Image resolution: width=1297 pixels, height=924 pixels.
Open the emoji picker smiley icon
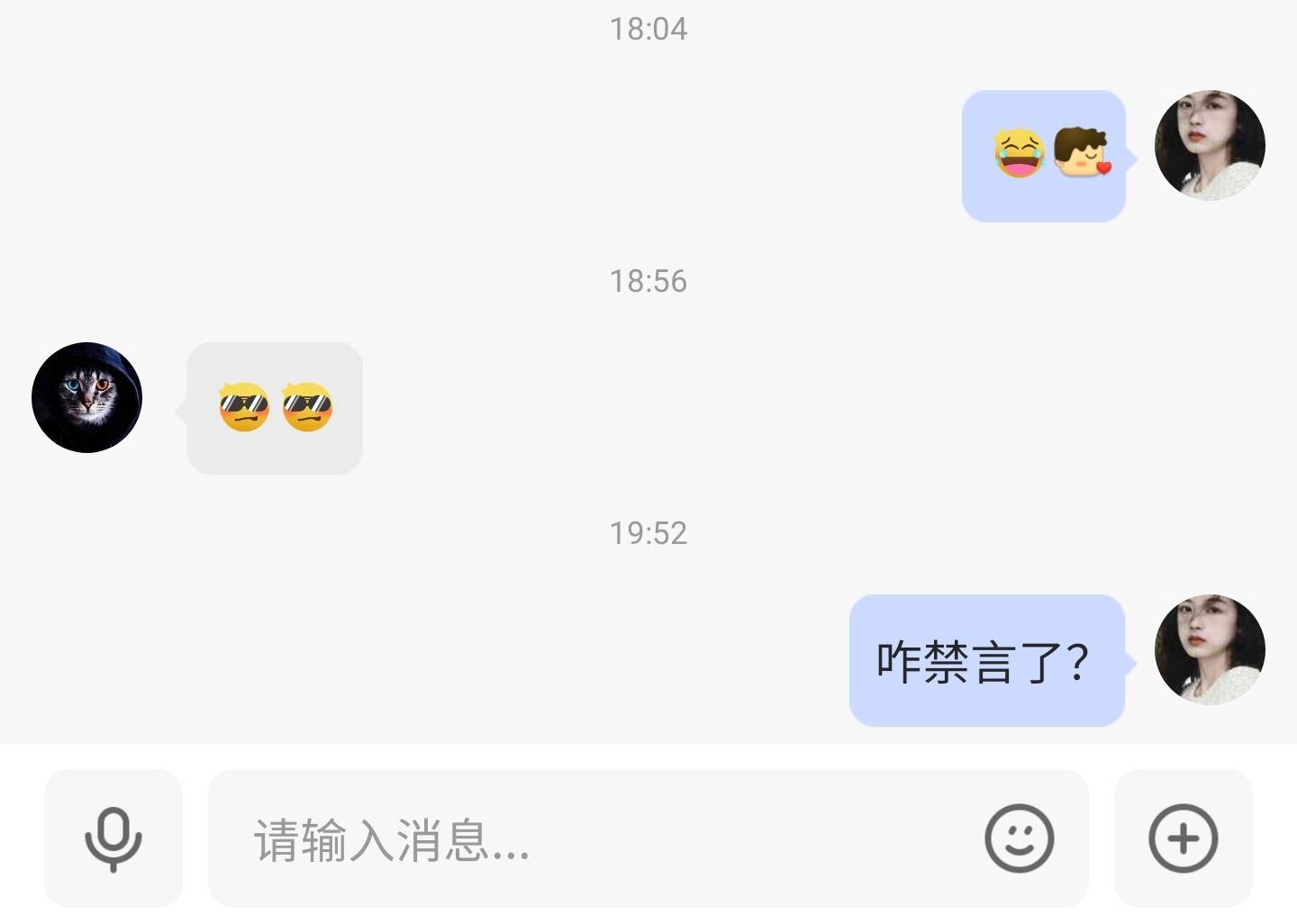pos(1019,838)
